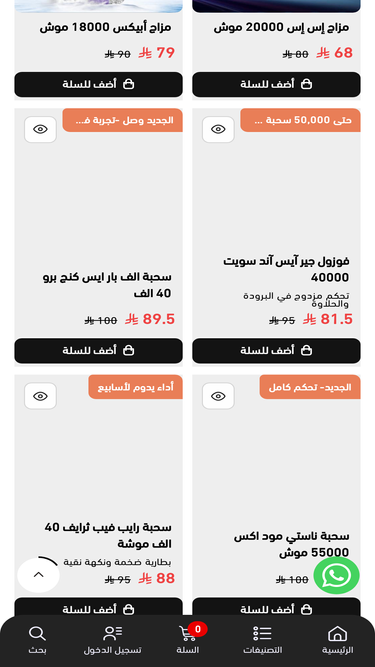Open the WhatsApp chat button
This screenshot has height=667, width=375.
pyautogui.click(x=336, y=576)
